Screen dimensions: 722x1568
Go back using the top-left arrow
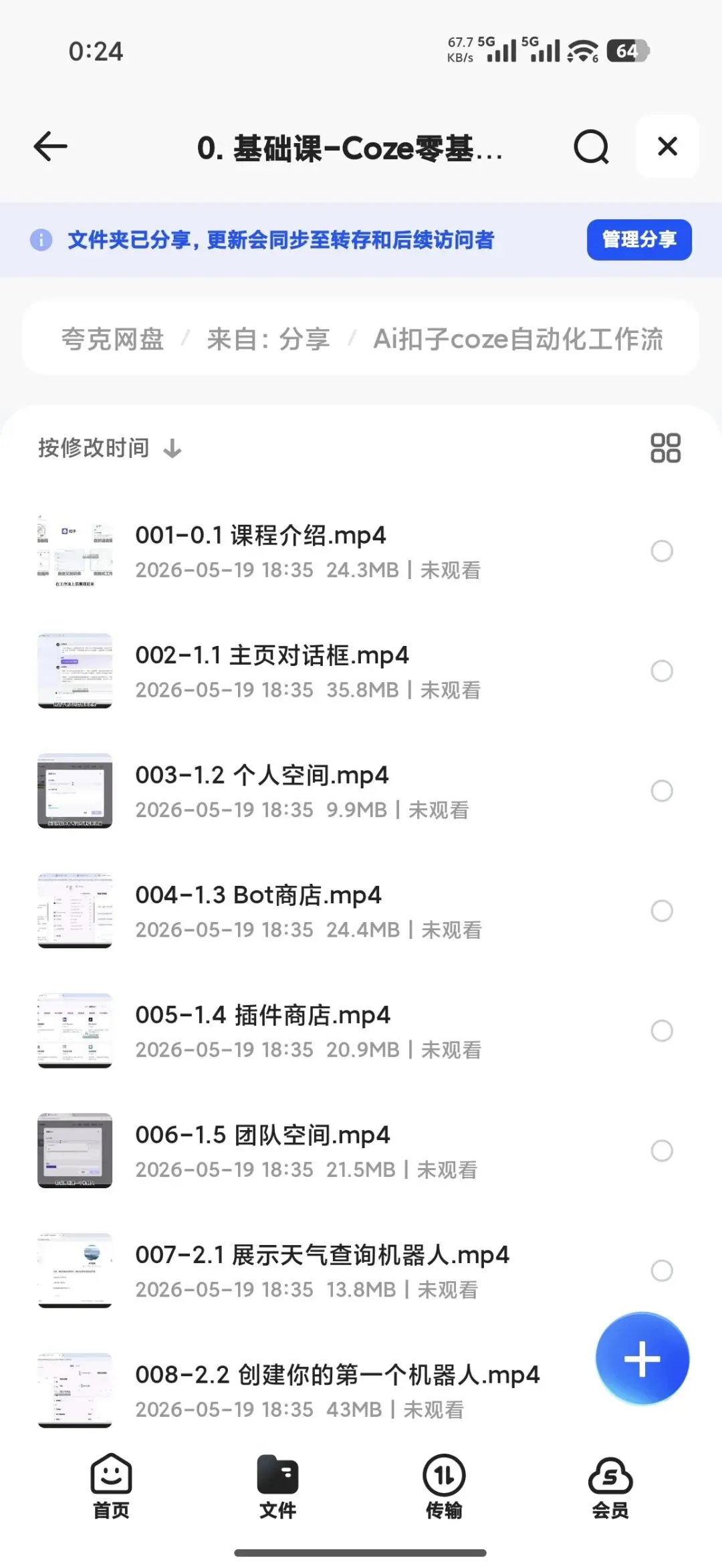(51, 146)
